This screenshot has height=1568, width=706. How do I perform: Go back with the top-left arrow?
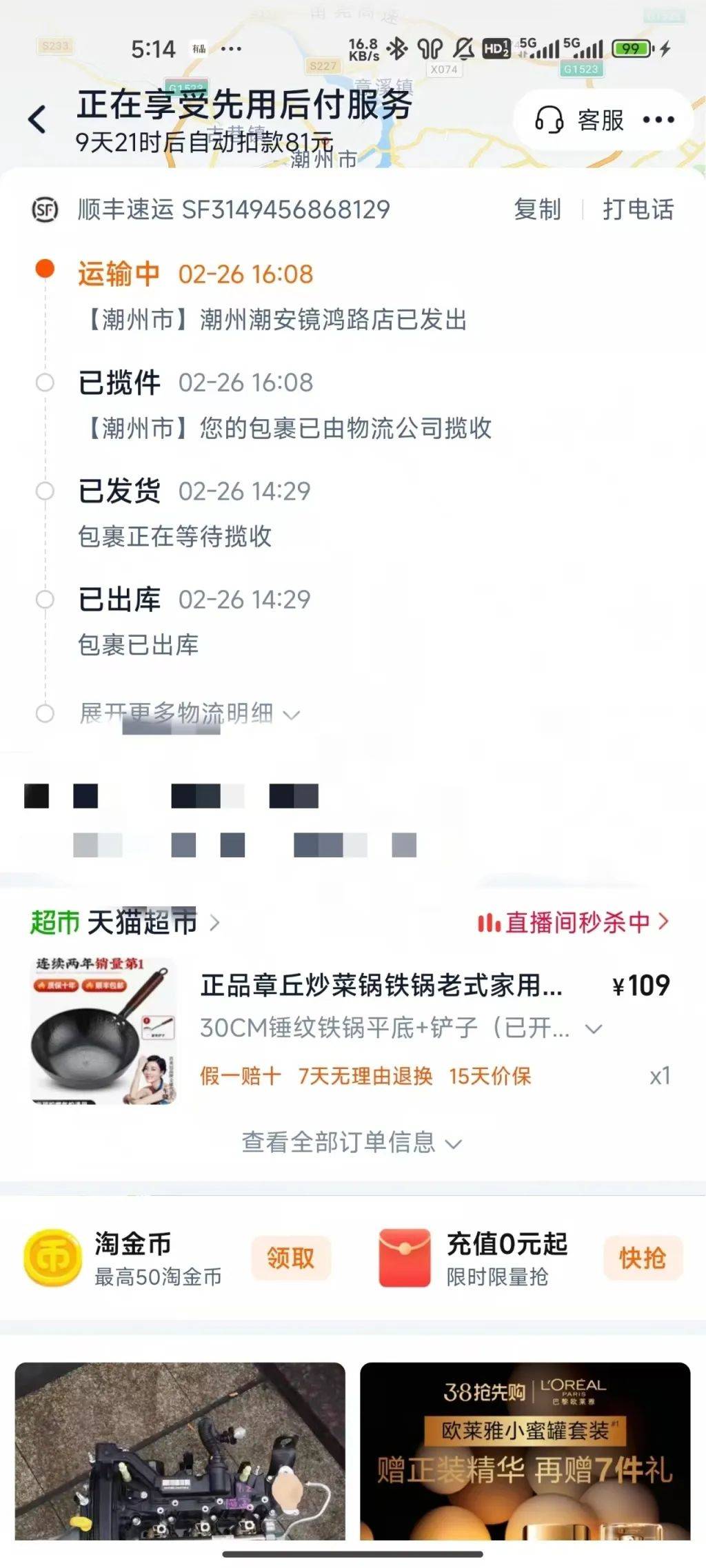38,119
